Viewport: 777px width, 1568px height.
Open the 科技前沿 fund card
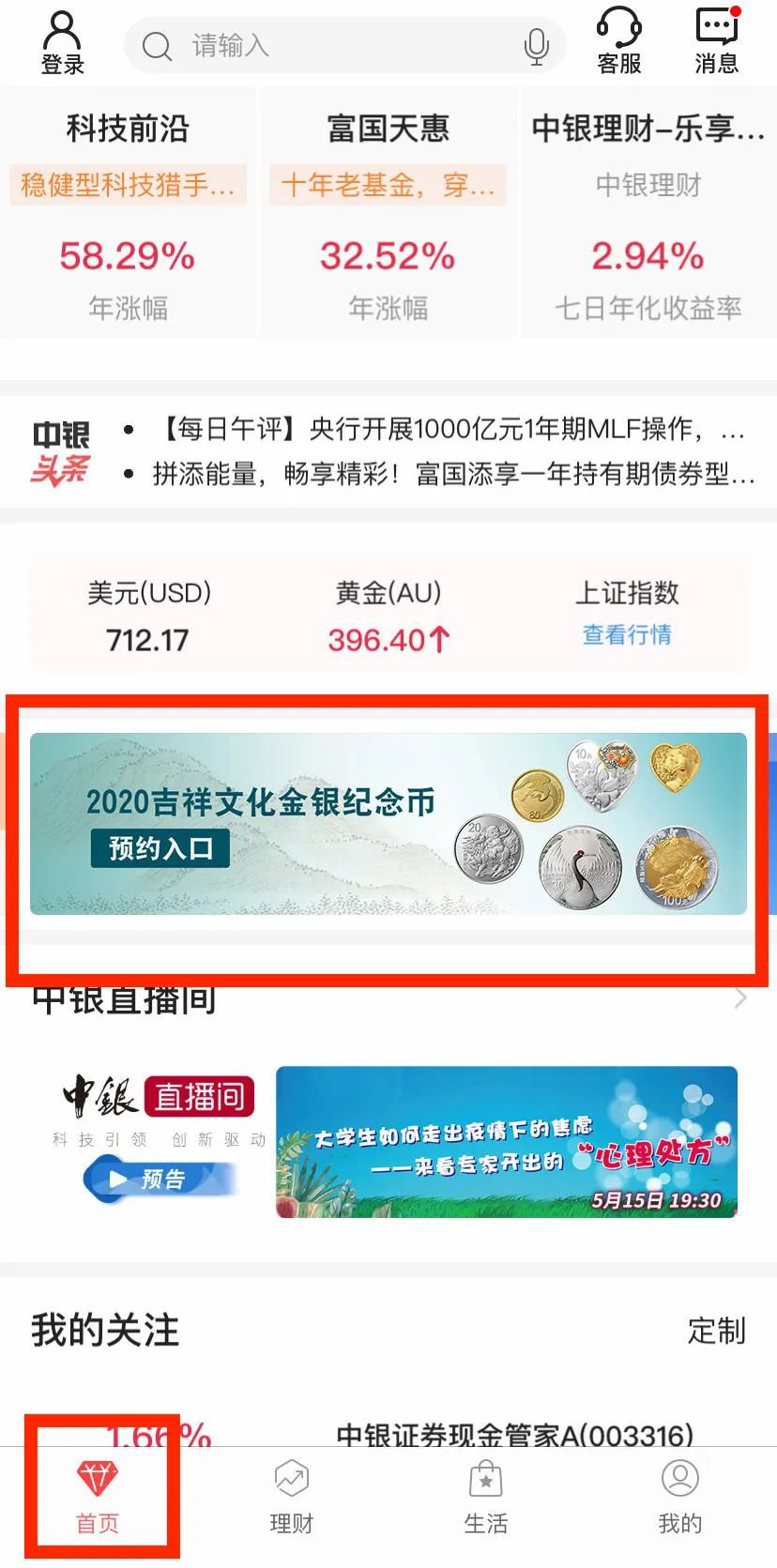tap(128, 214)
